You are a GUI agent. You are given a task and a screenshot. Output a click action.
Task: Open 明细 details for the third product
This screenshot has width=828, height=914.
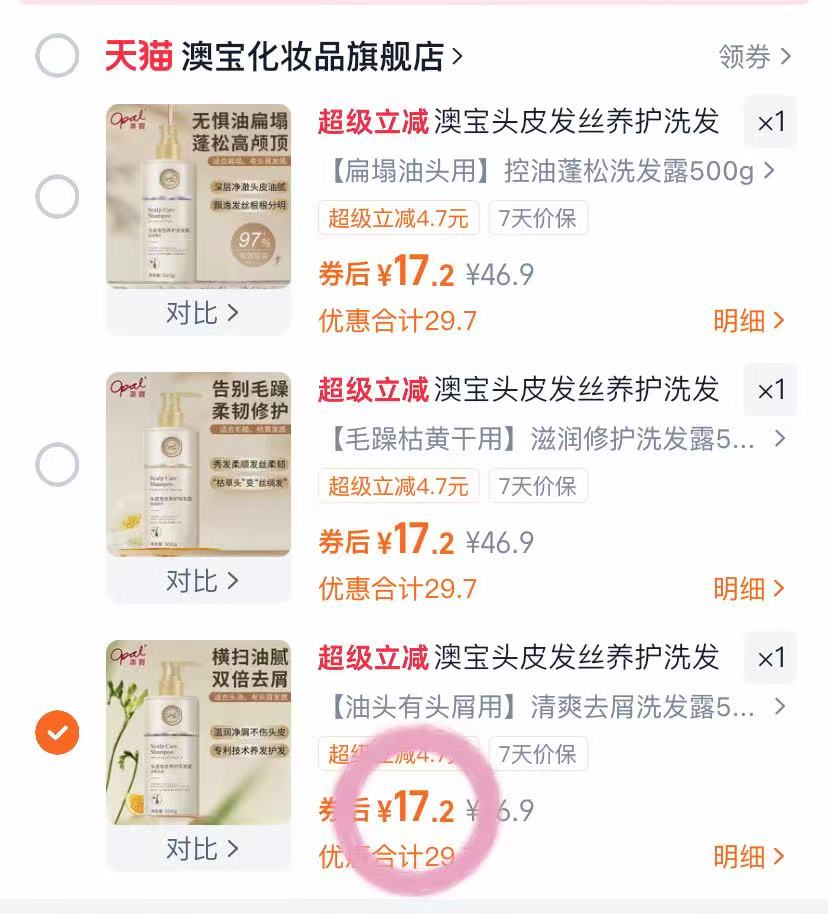click(746, 857)
